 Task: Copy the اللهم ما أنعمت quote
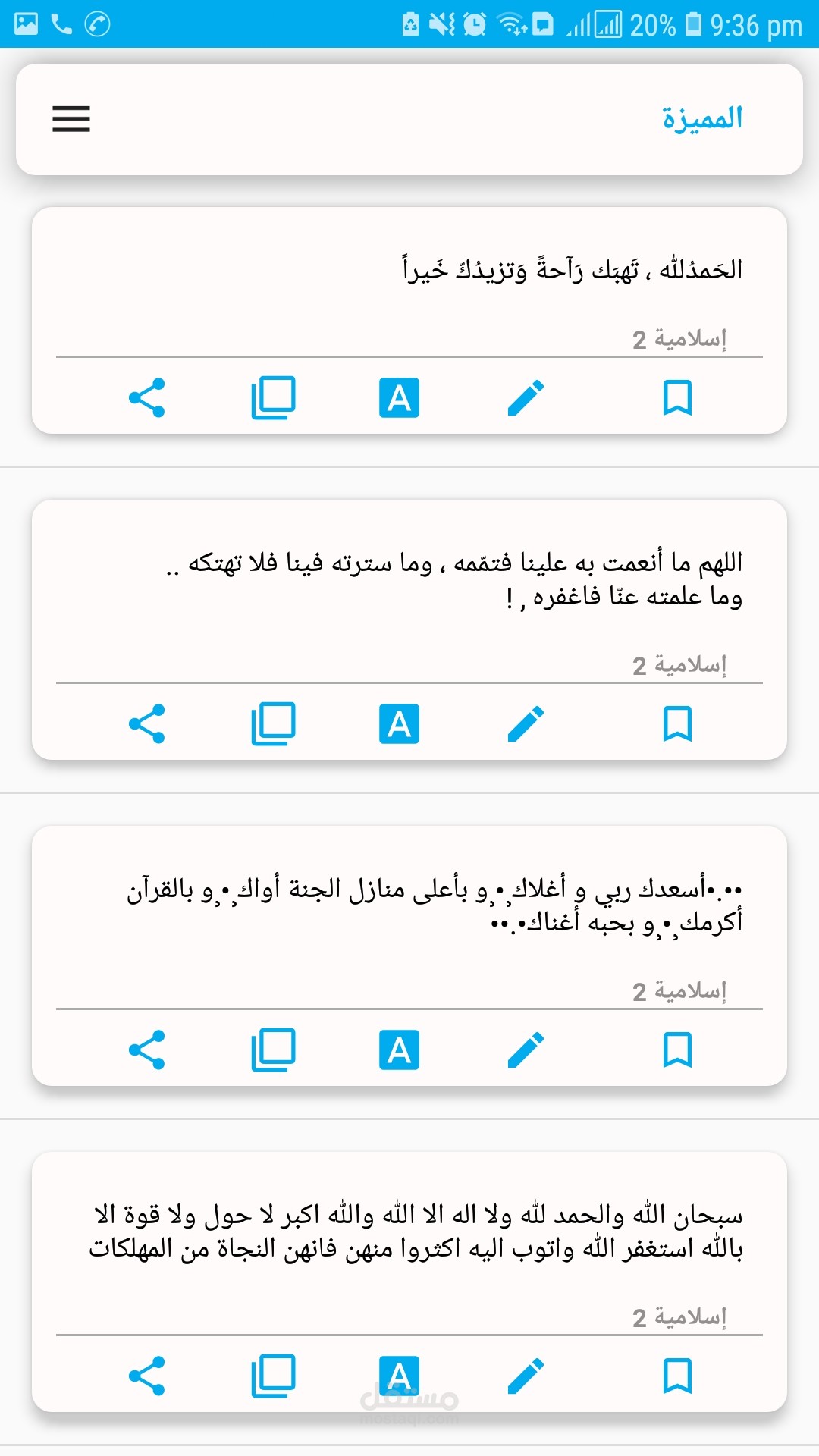click(273, 724)
